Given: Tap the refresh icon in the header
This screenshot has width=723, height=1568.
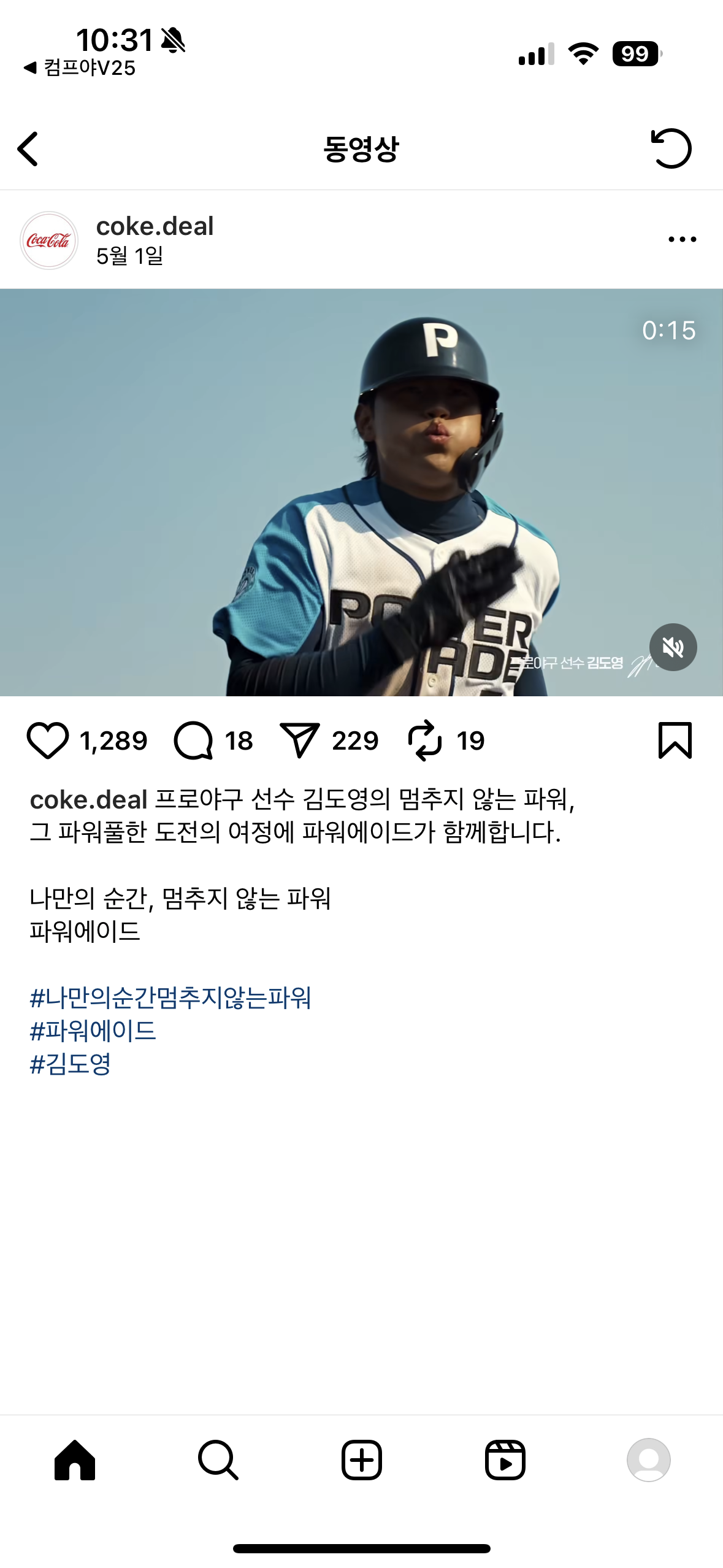Looking at the screenshot, I should 671,148.
